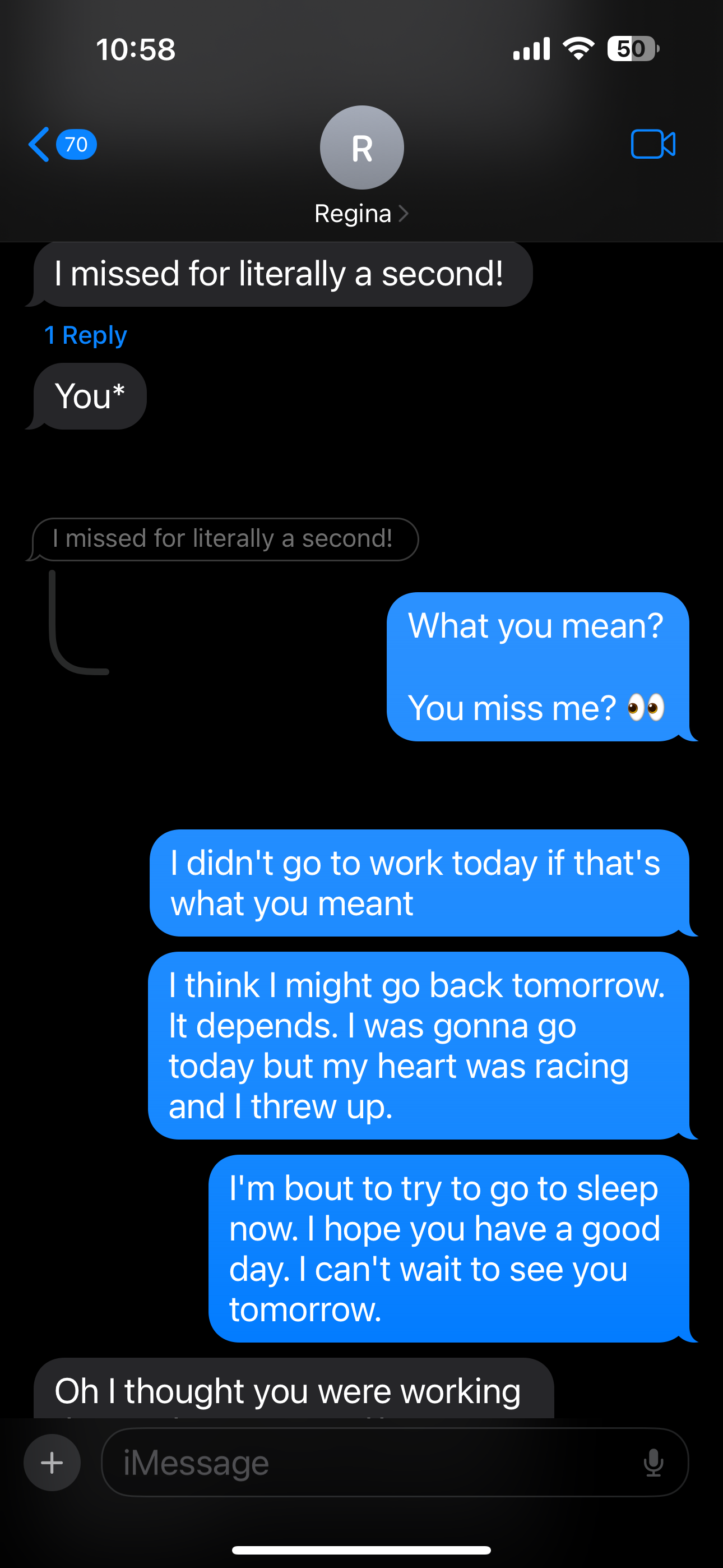Expand Regina's contact details via the chevron
The image size is (723, 1568).
[404, 213]
